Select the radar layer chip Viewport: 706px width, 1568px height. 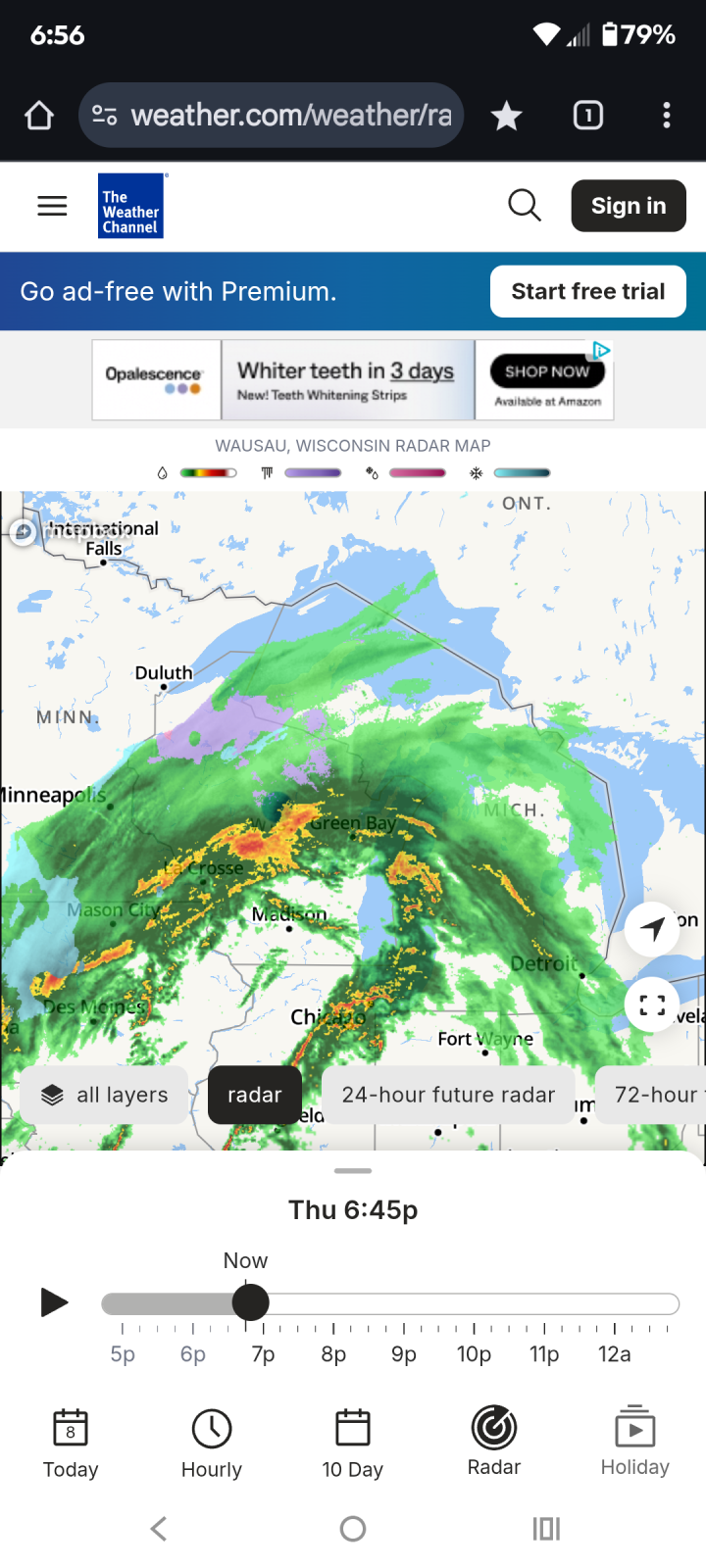255,1095
